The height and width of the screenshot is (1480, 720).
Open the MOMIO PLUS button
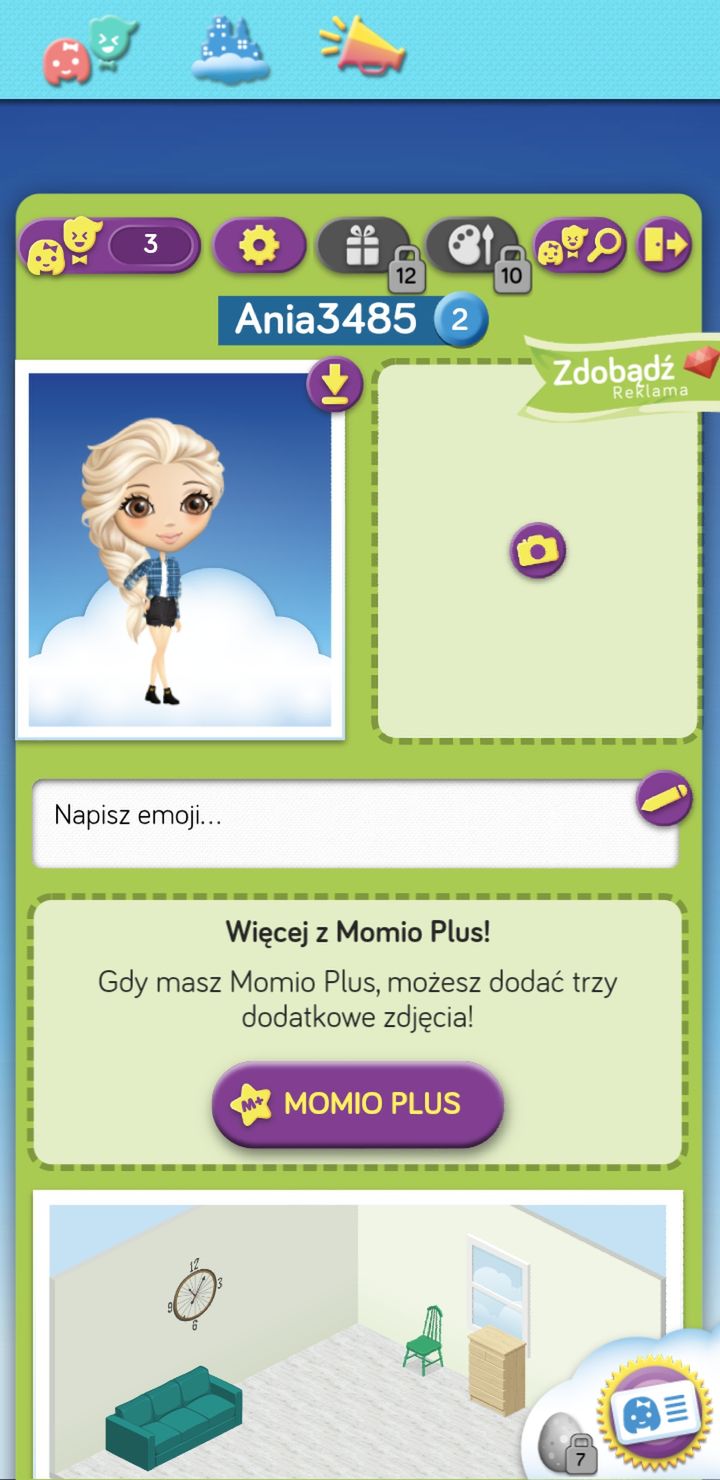(357, 1104)
